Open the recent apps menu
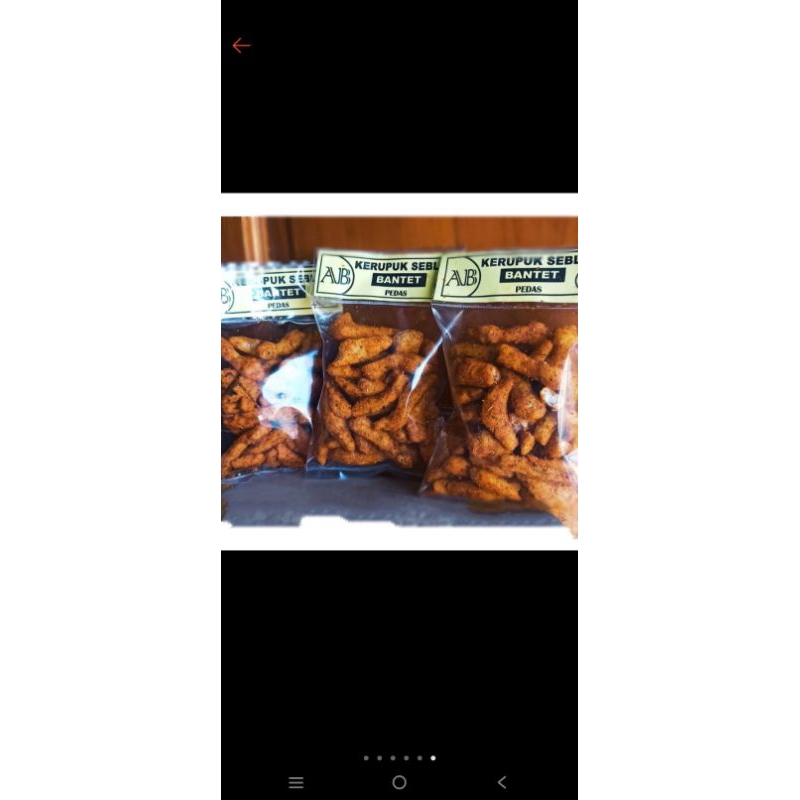The width and height of the screenshot is (800, 800). (296, 782)
